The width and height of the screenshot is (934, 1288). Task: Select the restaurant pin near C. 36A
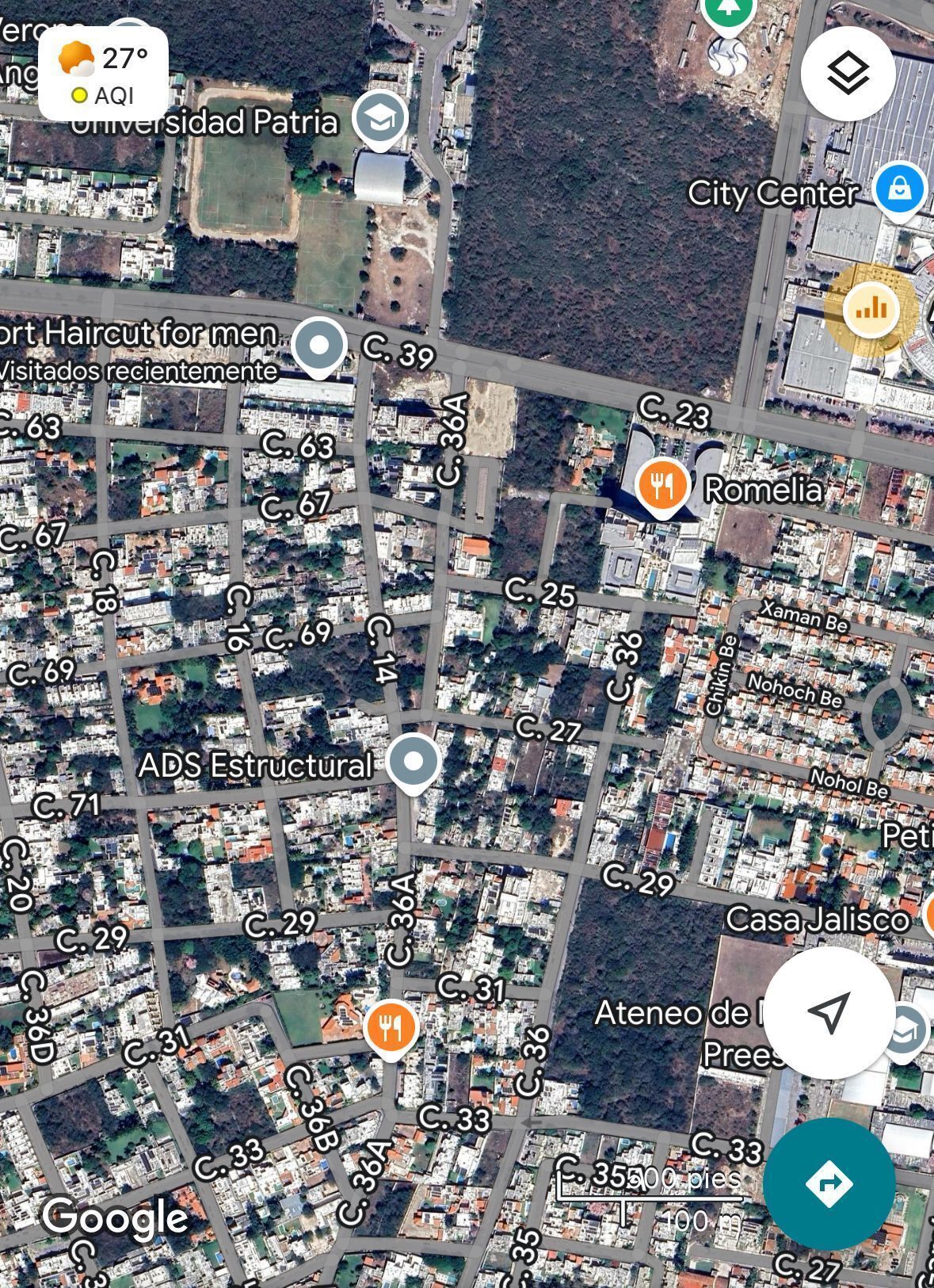(389, 1027)
